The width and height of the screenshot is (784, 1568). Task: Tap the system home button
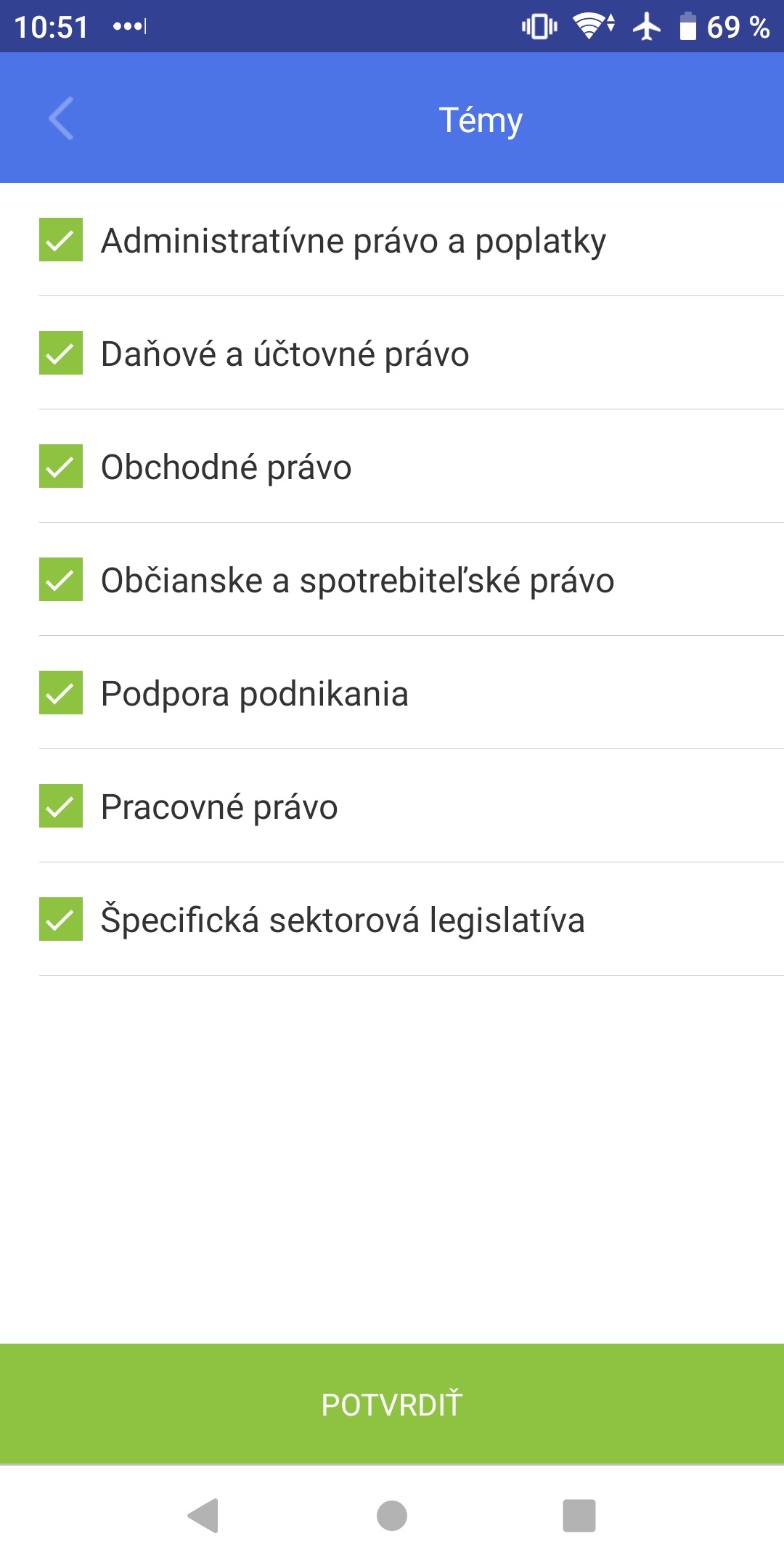click(x=392, y=1516)
